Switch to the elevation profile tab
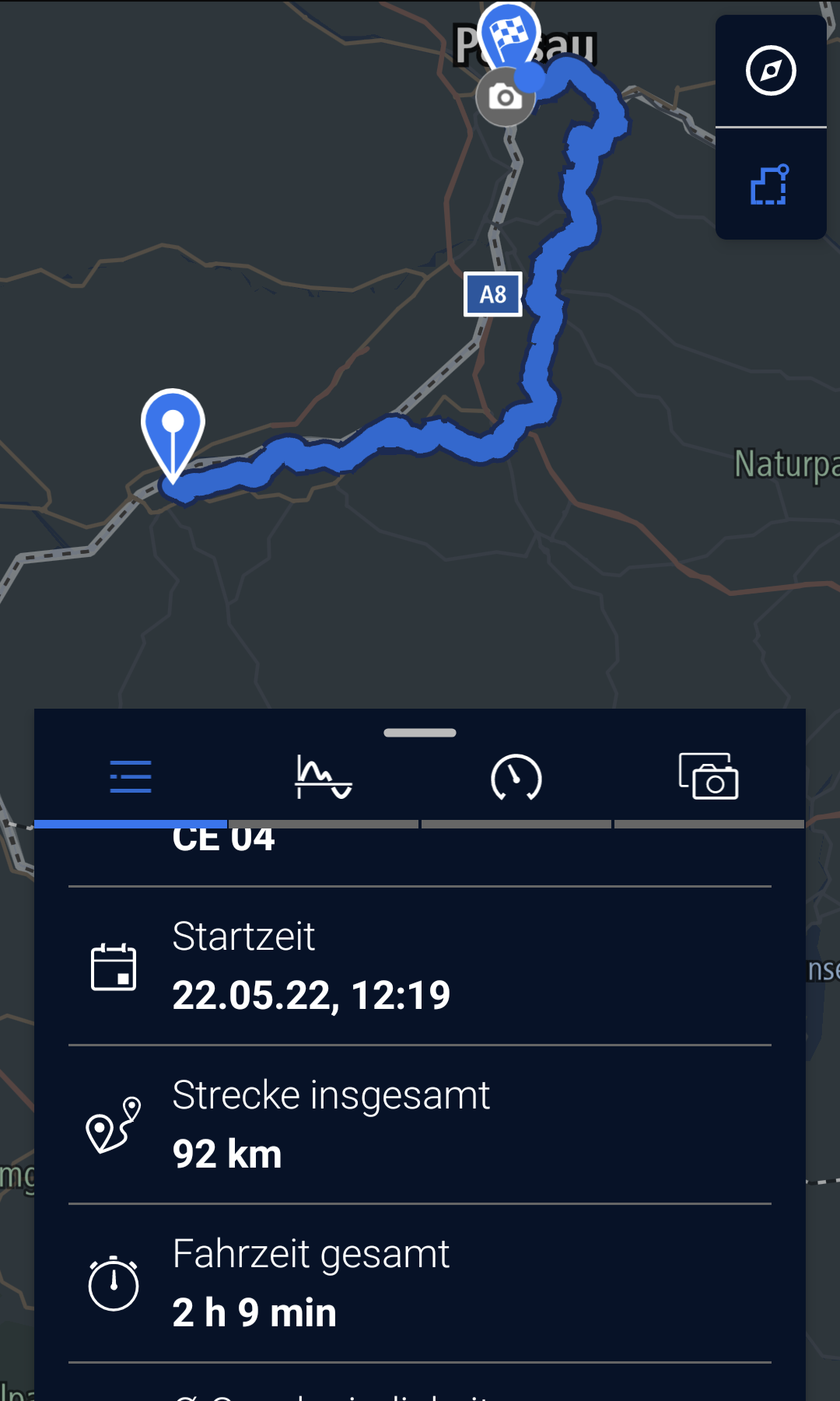The height and width of the screenshot is (1401, 840). pos(324,777)
